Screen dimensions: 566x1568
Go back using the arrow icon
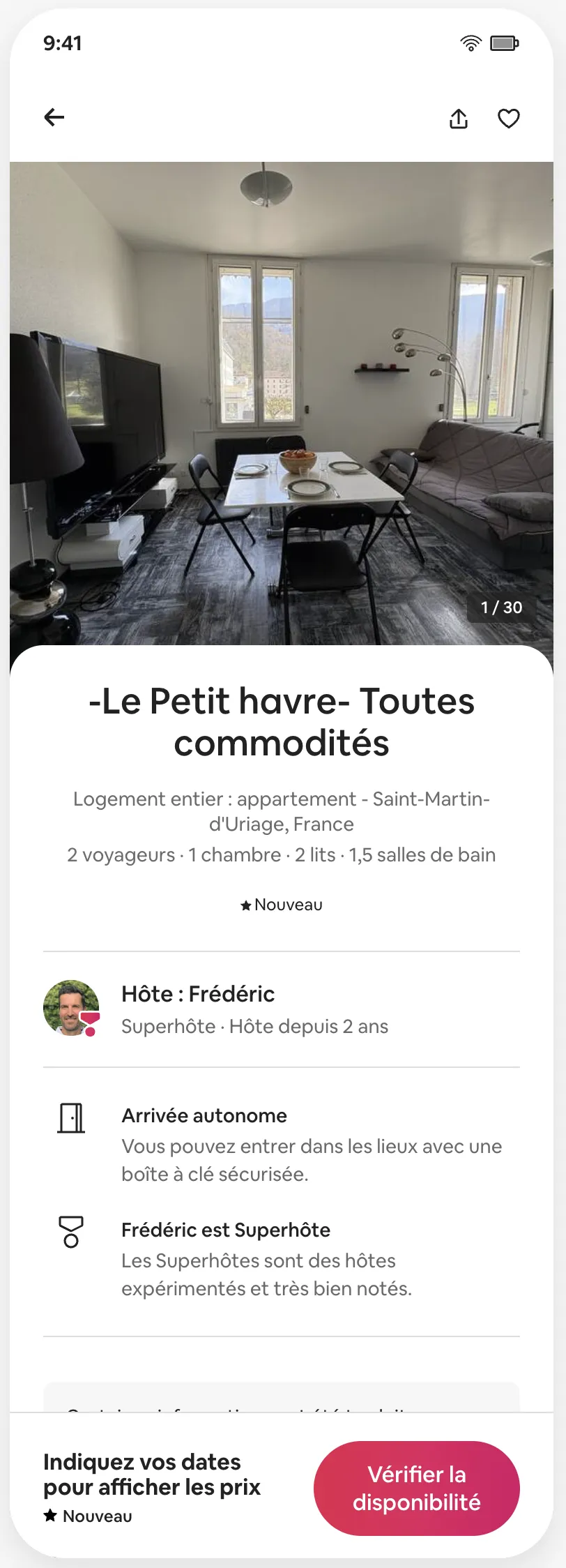pyautogui.click(x=54, y=118)
